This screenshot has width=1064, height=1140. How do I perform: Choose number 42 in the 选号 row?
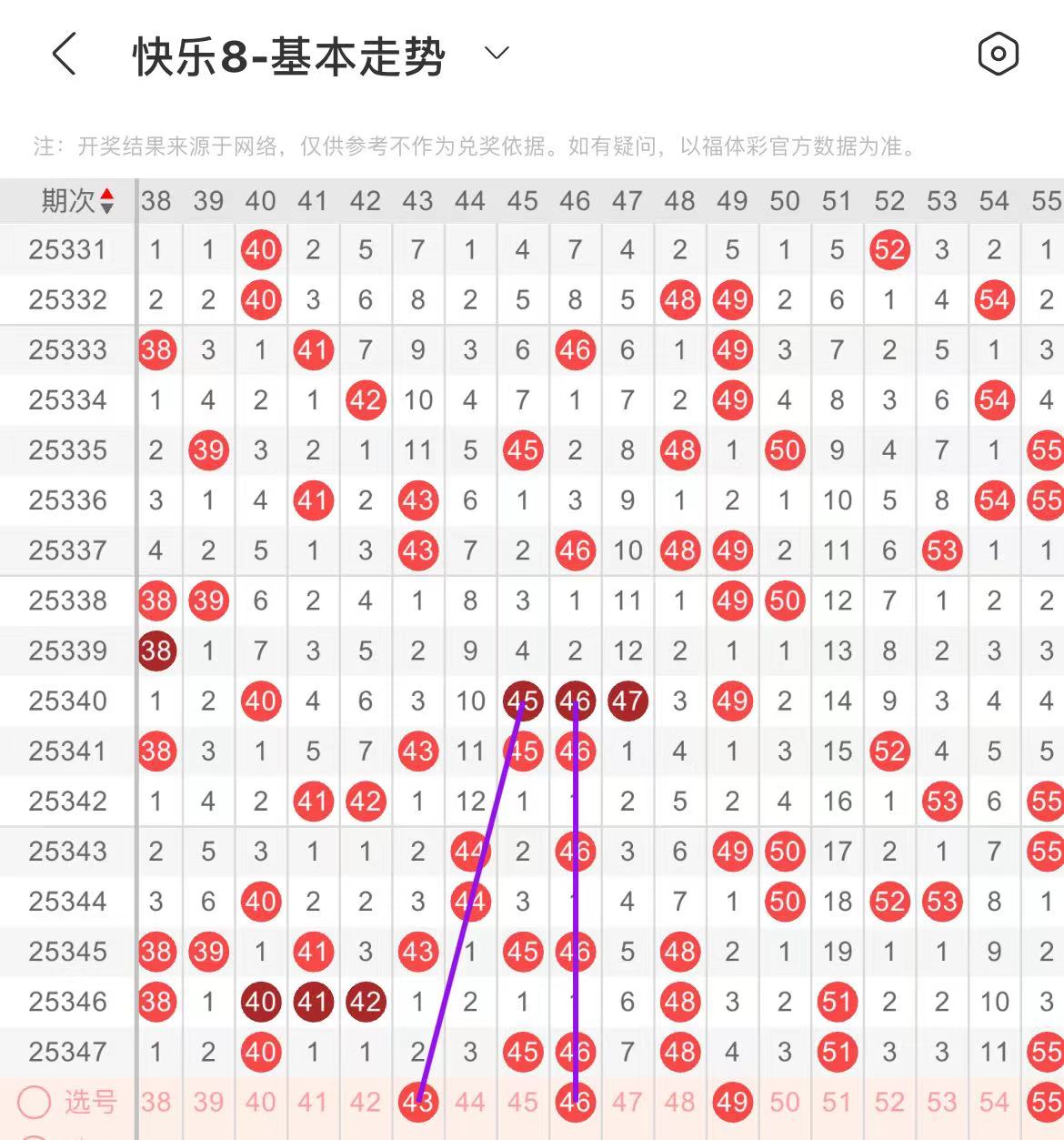pyautogui.click(x=366, y=1103)
